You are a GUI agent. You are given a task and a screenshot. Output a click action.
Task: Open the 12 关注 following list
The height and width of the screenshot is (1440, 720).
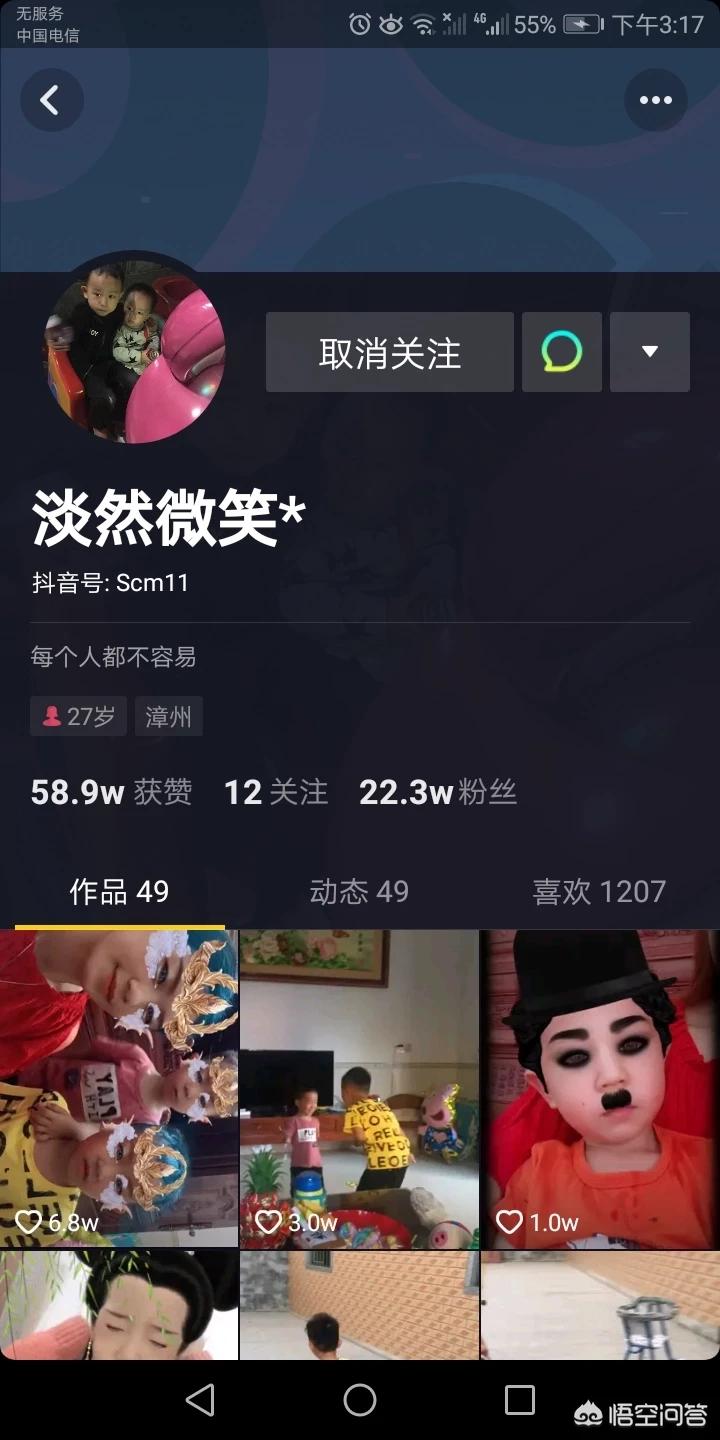[x=276, y=793]
